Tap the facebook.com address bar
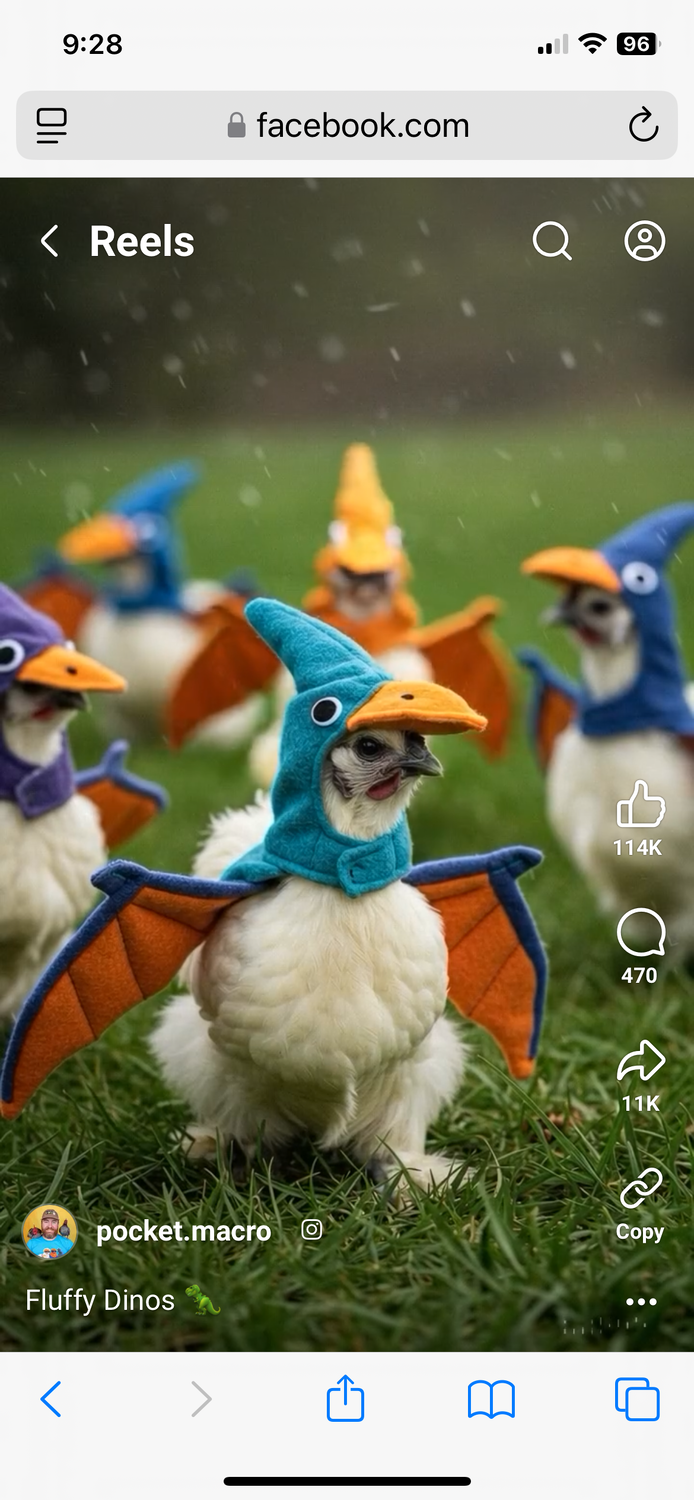This screenshot has width=694, height=1500. click(x=347, y=125)
